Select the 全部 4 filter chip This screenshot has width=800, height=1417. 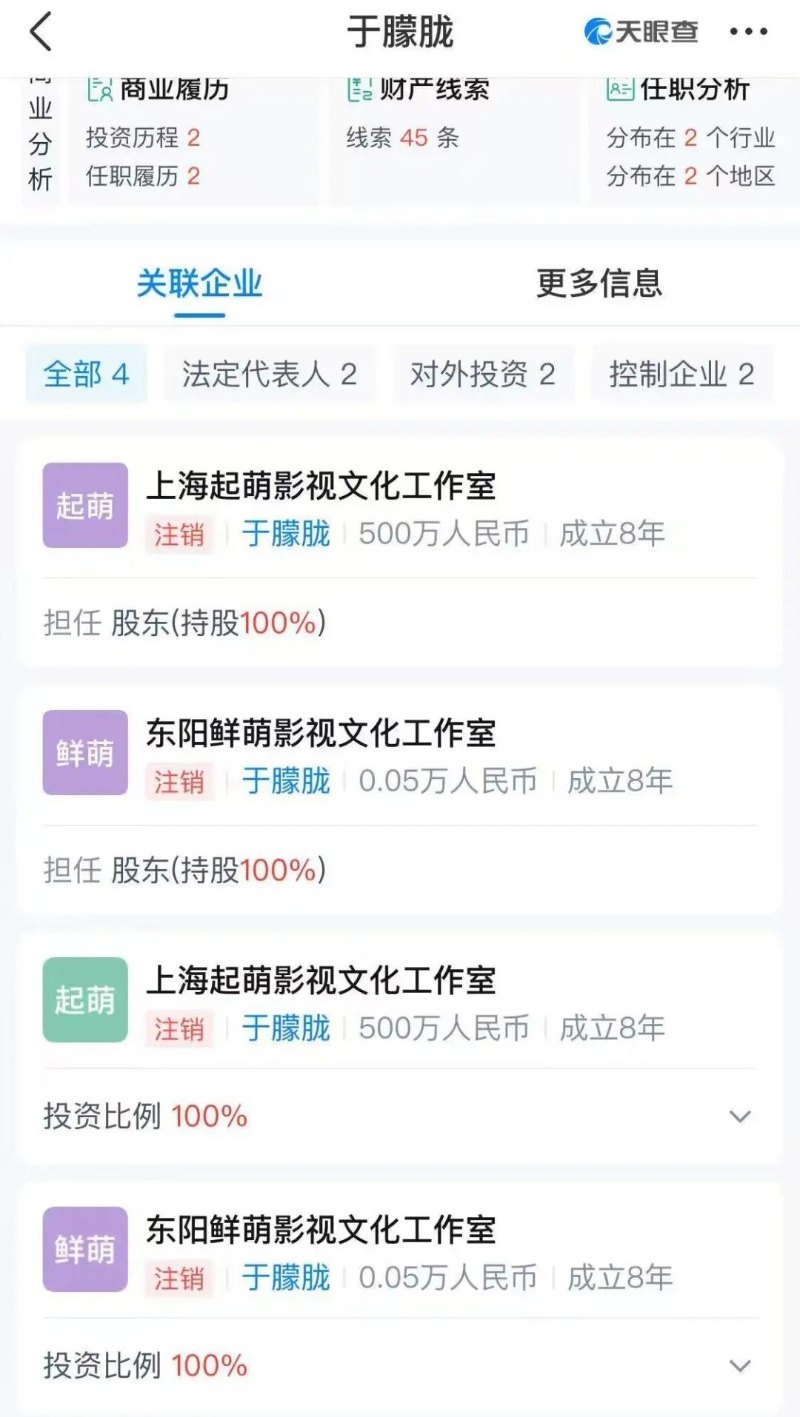tap(86, 374)
